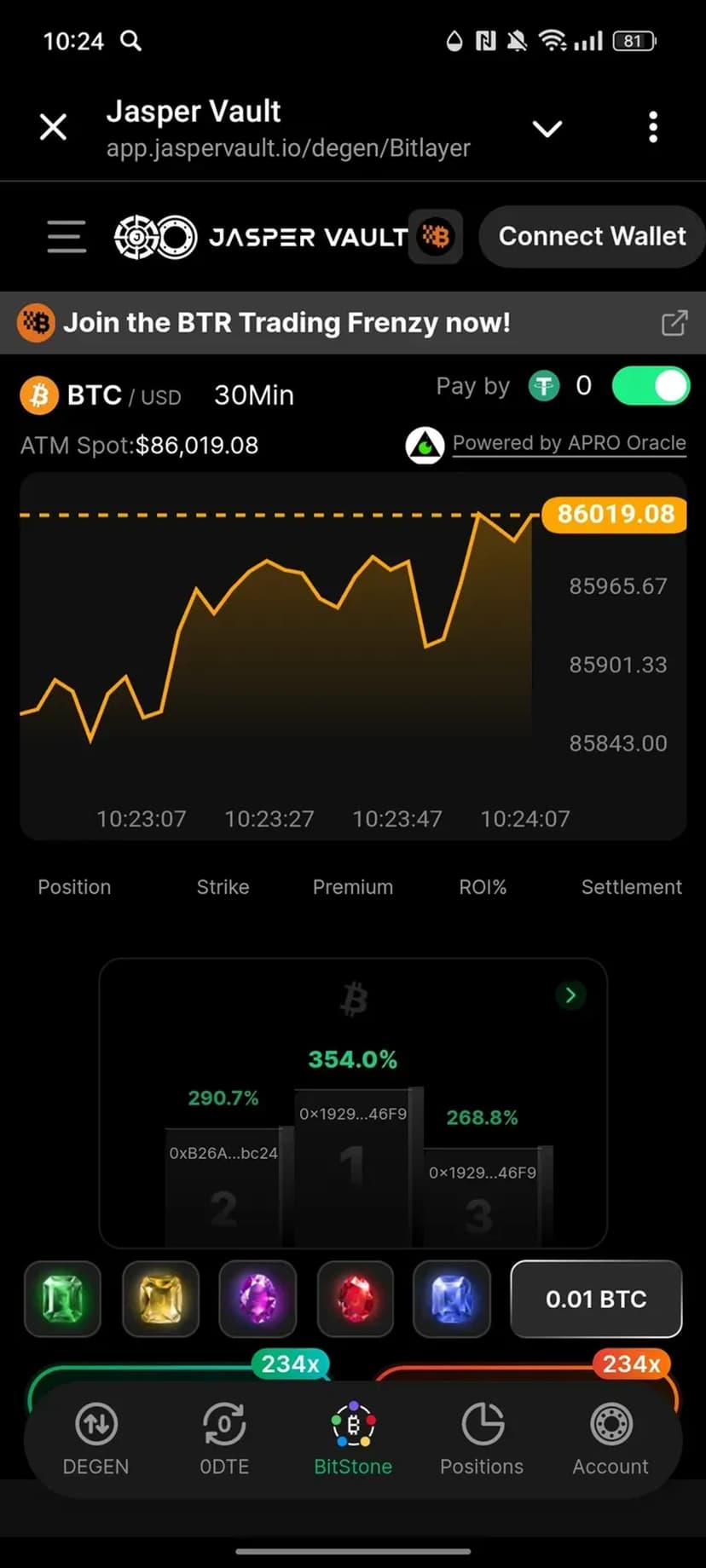Tap the 0.01 BTC amount button
Image resolution: width=706 pixels, height=1568 pixels.
pos(596,1299)
